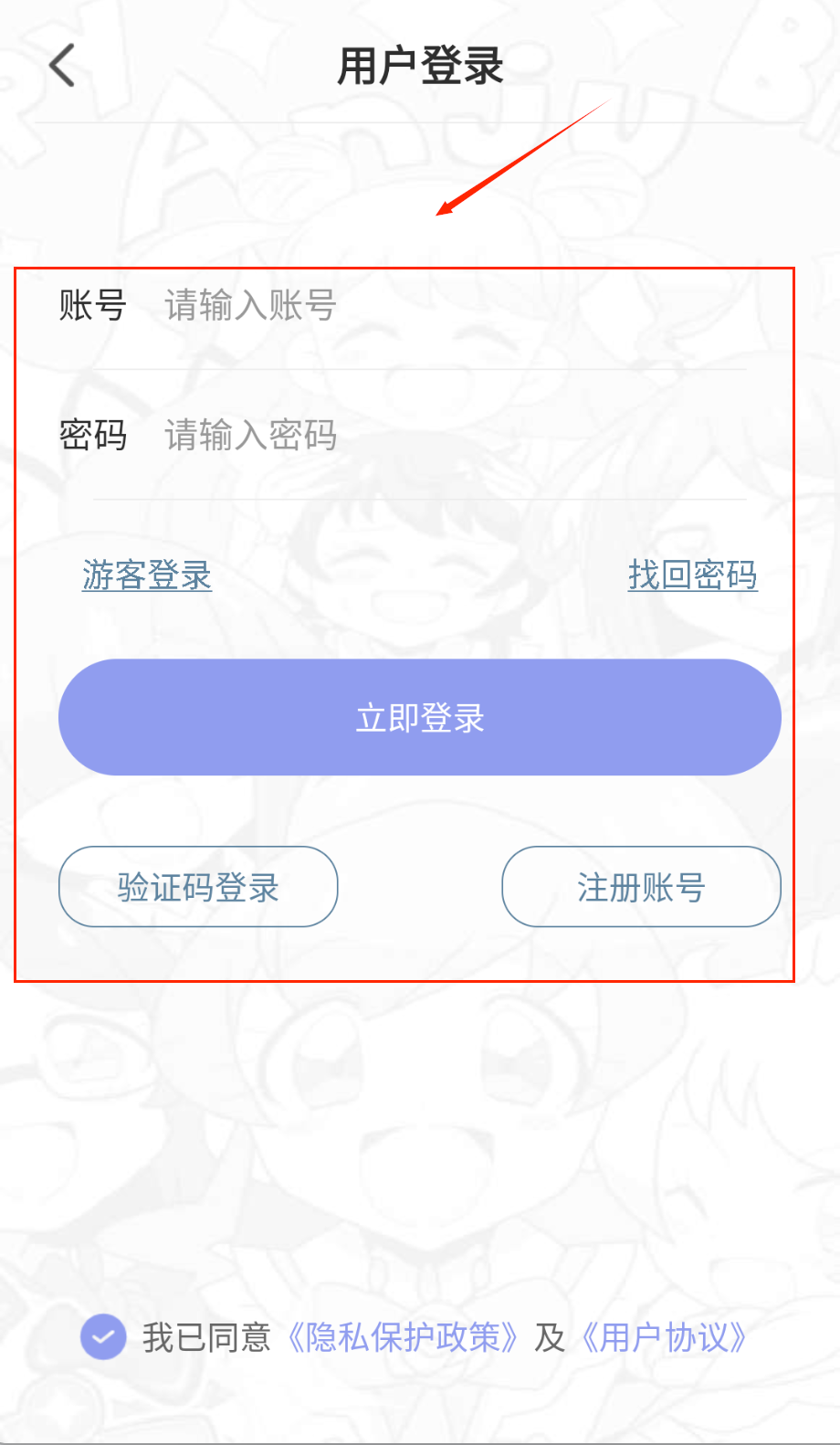Read the 《隐私保护政策》
This screenshot has width=840, height=1445.
pyautogui.click(x=403, y=1338)
